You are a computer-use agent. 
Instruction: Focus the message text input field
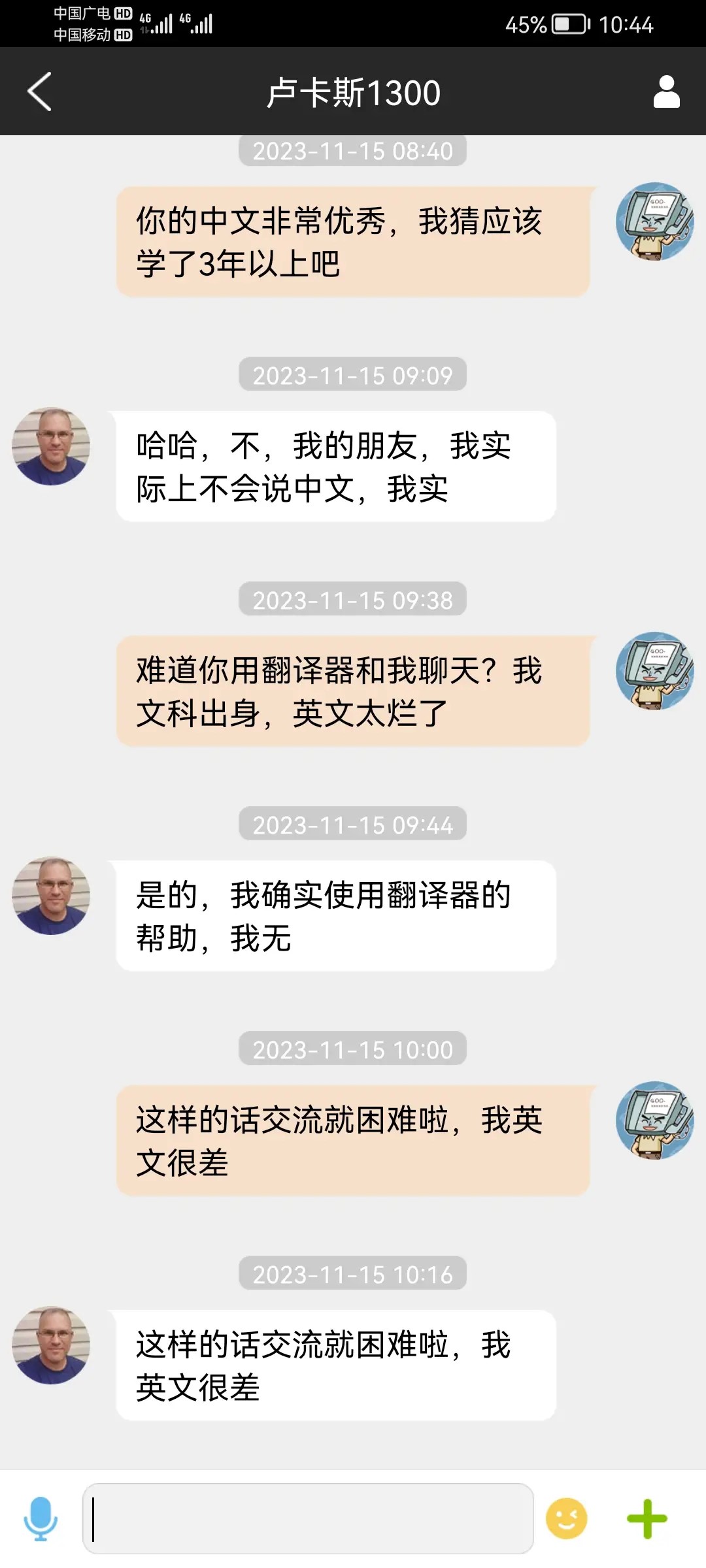coord(308,1518)
